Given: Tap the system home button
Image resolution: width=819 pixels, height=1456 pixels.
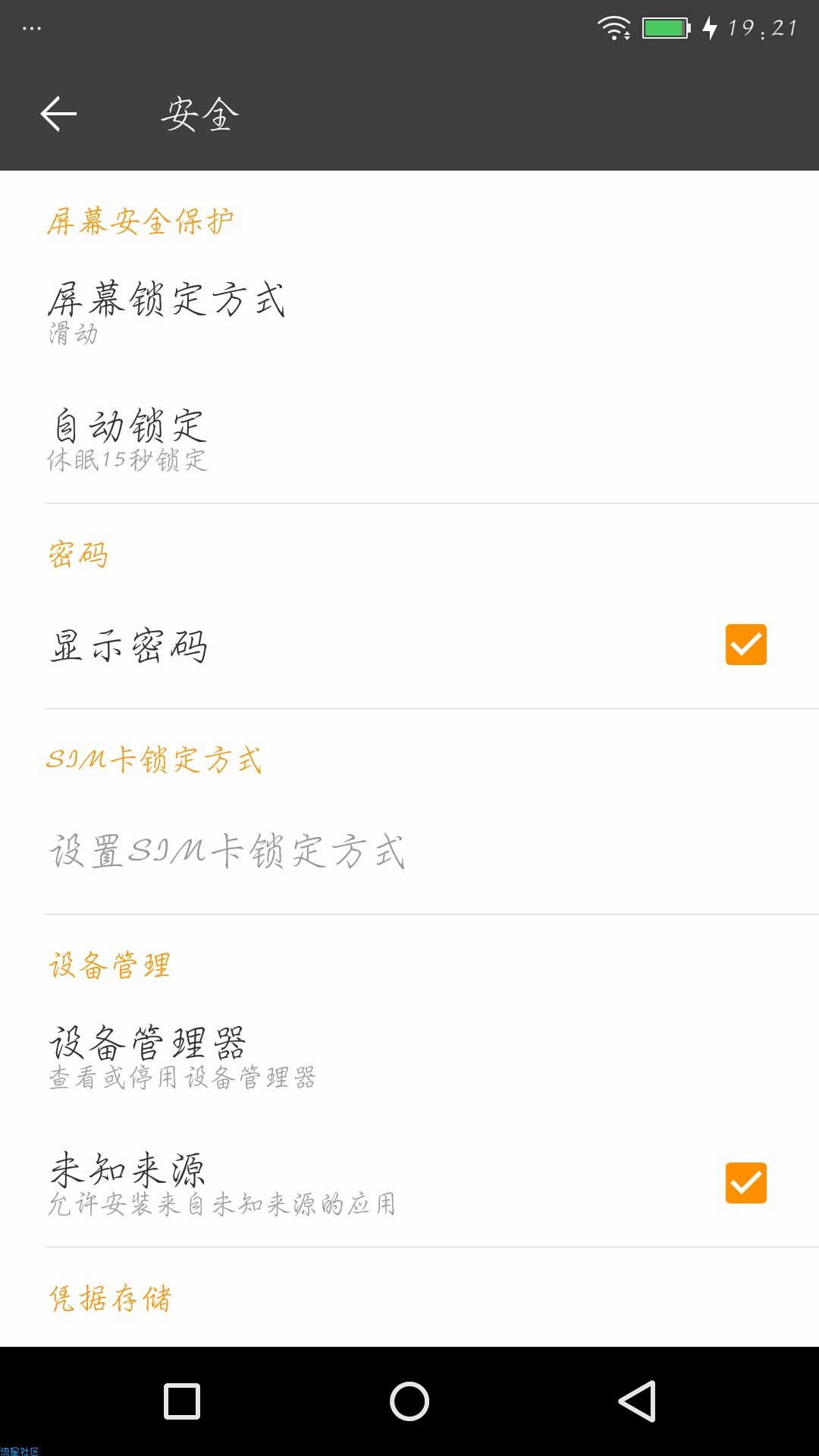Looking at the screenshot, I should click(409, 1401).
